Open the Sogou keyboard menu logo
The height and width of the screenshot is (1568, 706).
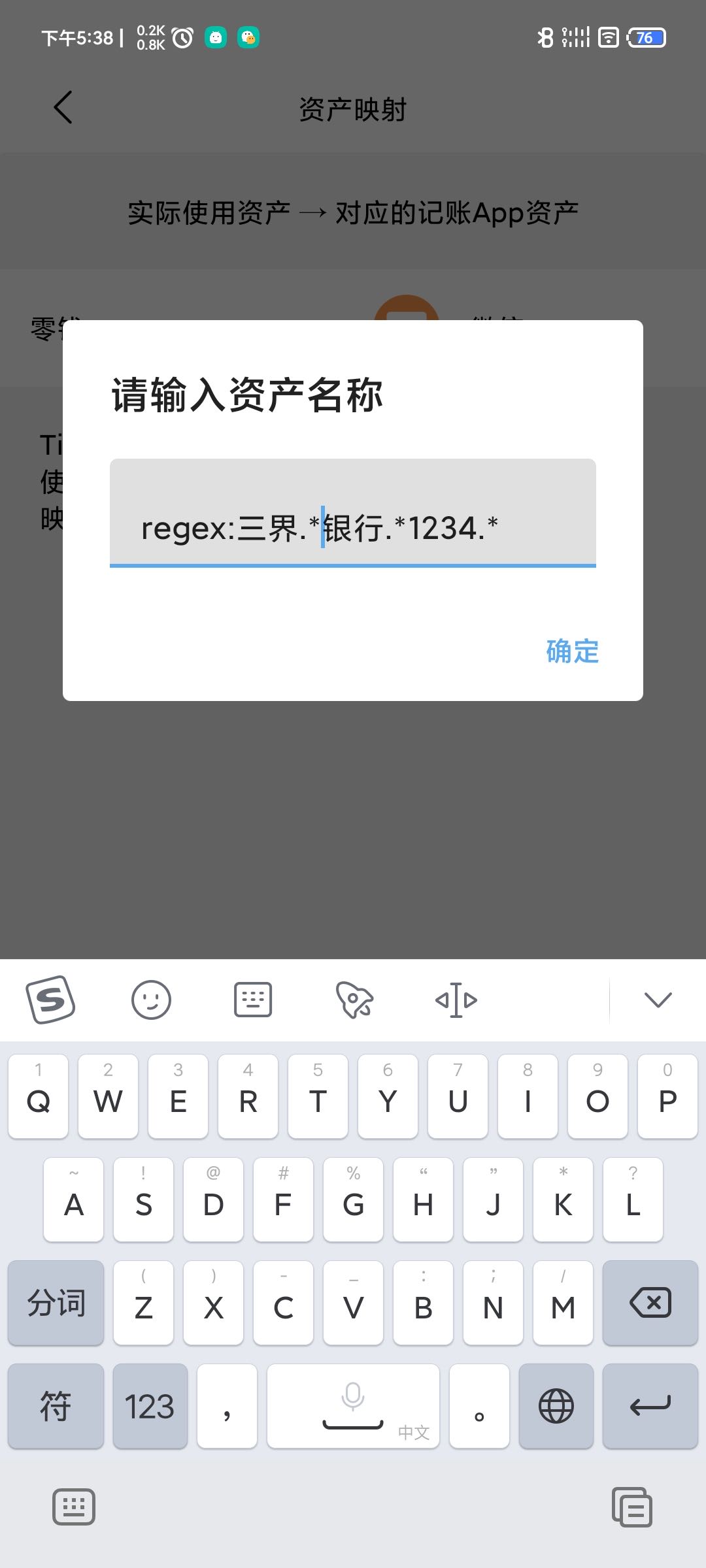[50, 1000]
